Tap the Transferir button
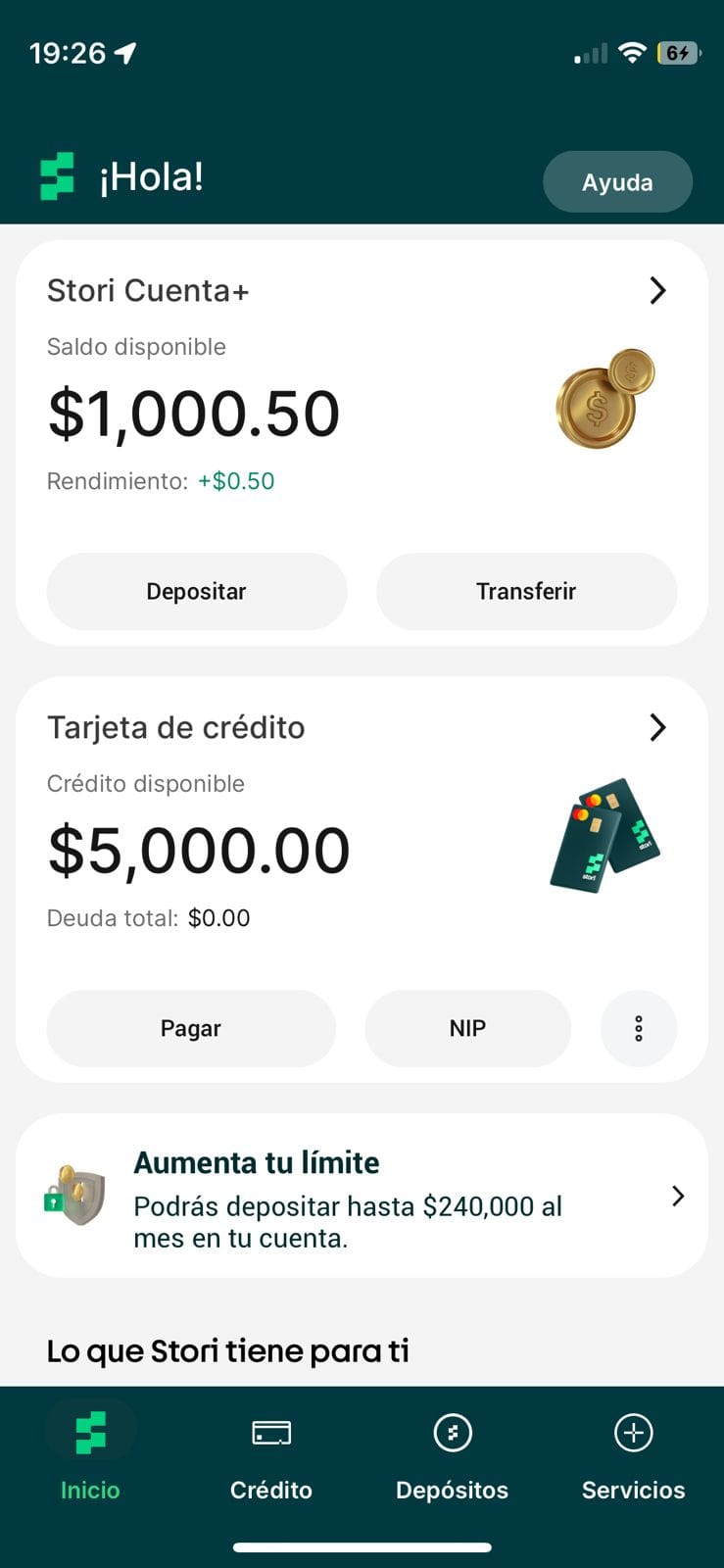 click(526, 591)
